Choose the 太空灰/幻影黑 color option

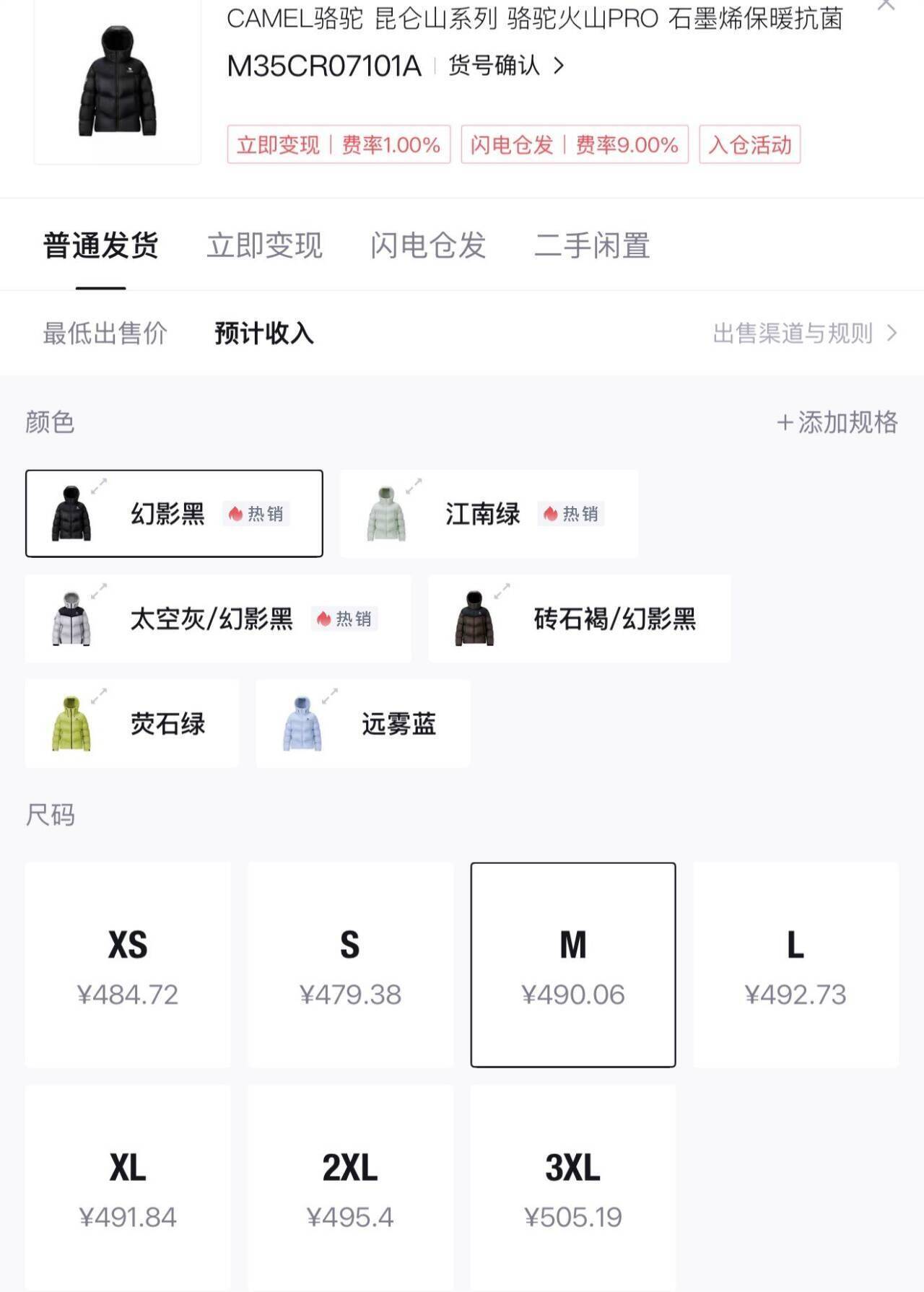(x=218, y=619)
